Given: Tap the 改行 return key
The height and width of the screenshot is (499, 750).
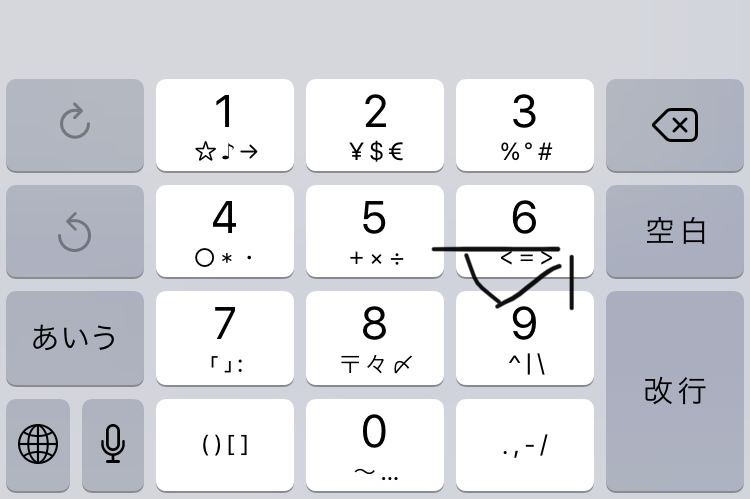Looking at the screenshot, I should pos(675,390).
